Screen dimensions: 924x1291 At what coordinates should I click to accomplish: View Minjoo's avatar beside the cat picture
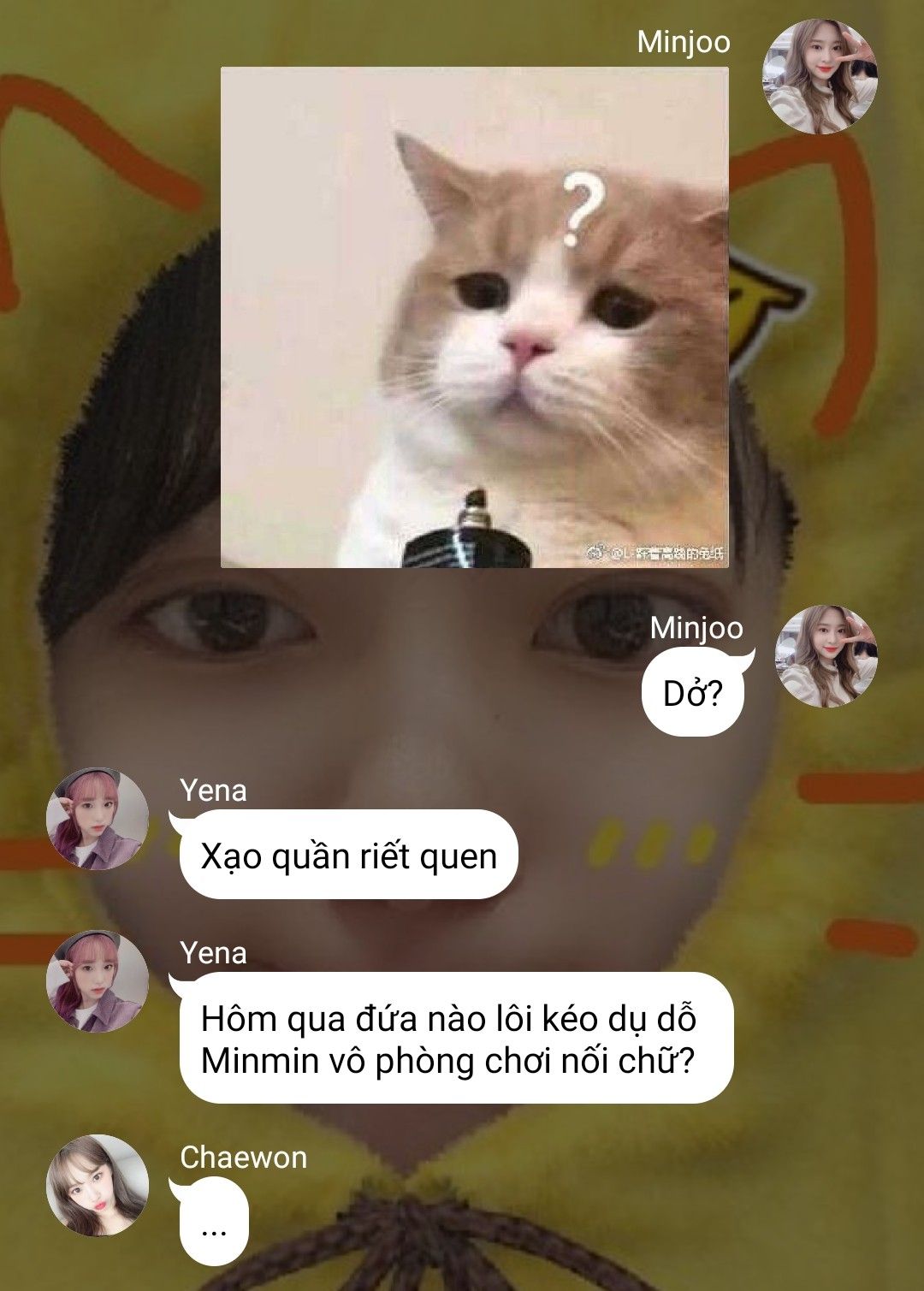click(820, 77)
